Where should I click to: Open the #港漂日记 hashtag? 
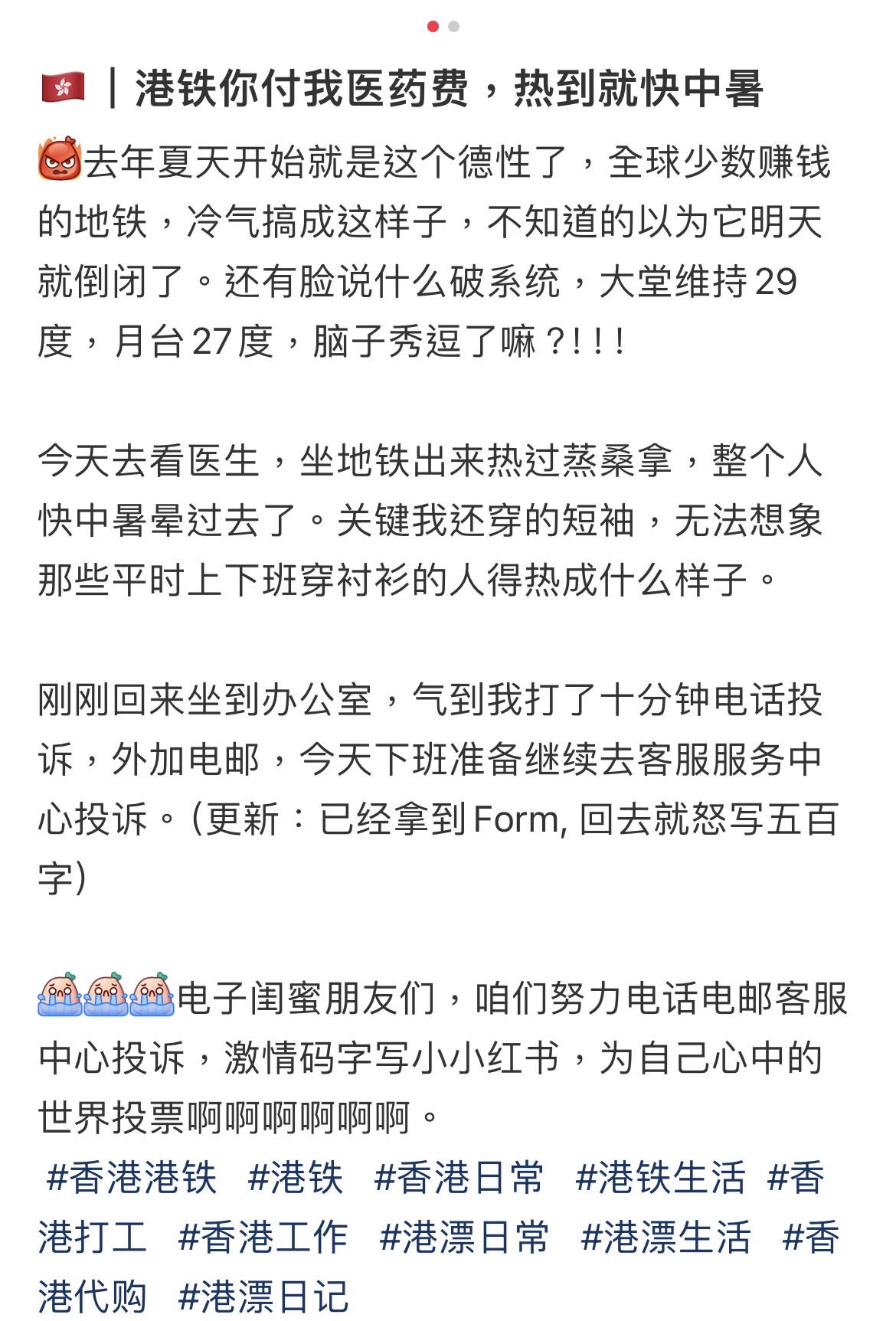(263, 1296)
